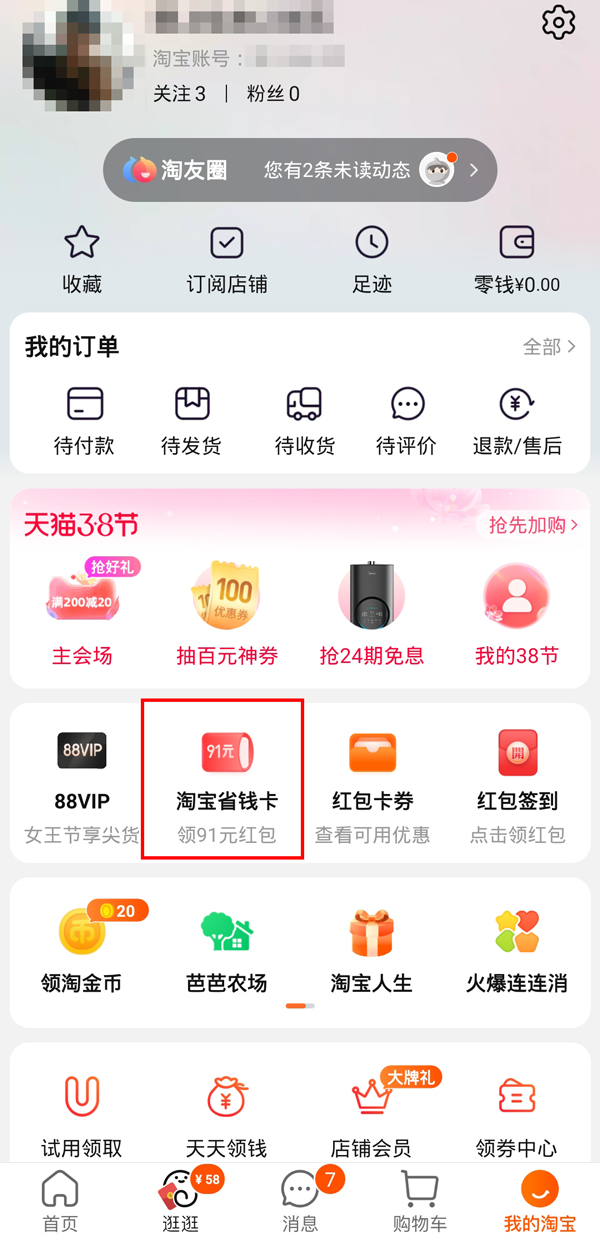View 足迹 browsing history
Screen dimensions: 600x1242
click(372, 259)
